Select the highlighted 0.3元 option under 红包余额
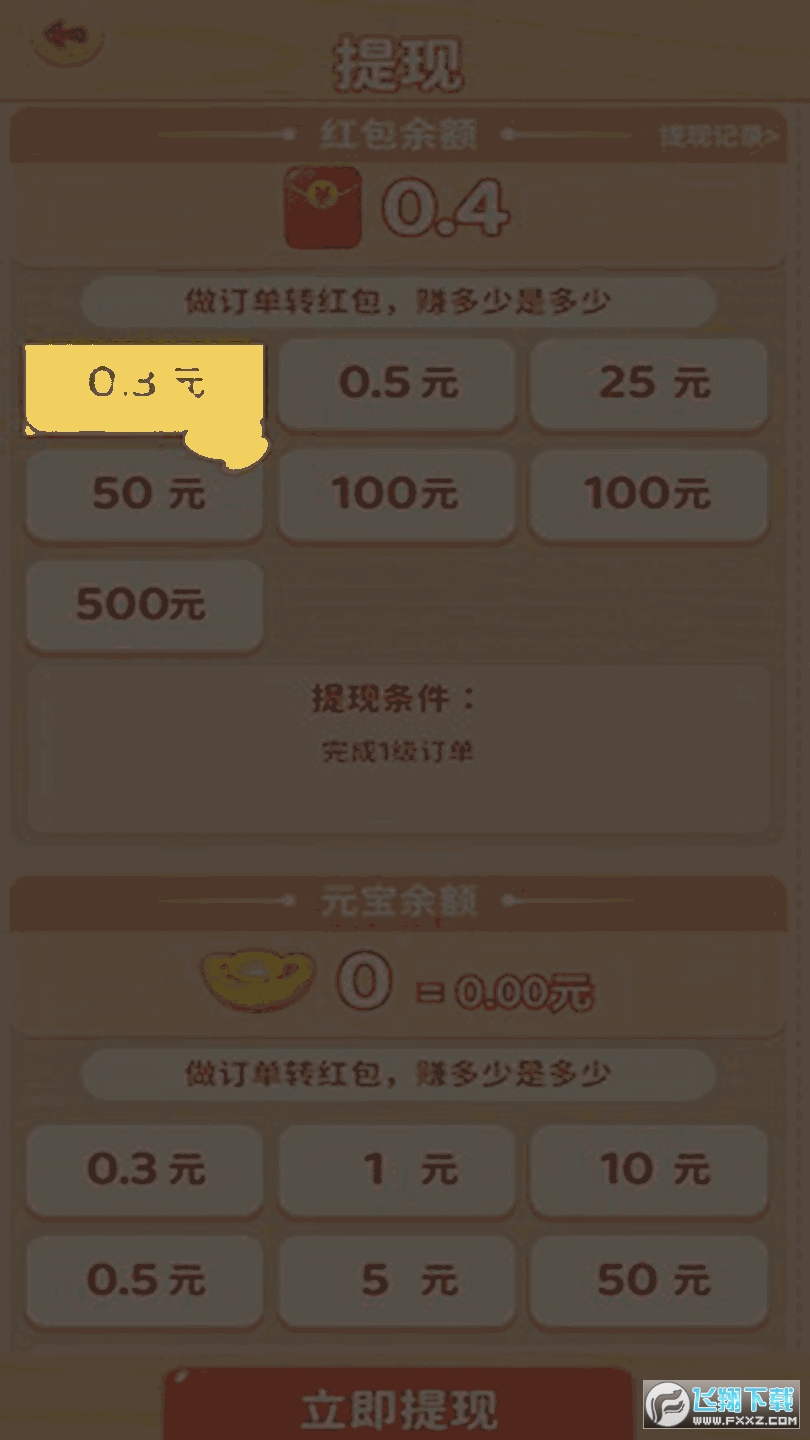810x1440 pixels. pyautogui.click(x=145, y=384)
